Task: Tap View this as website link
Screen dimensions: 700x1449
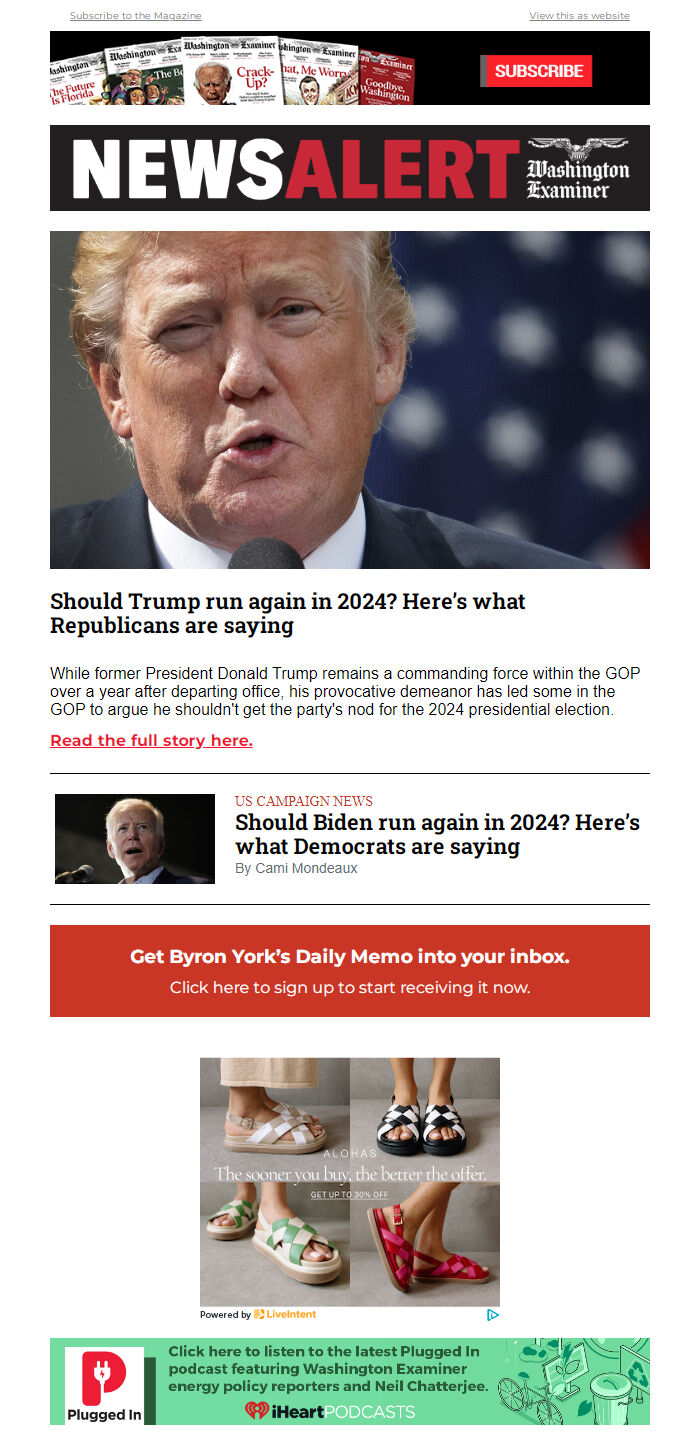Action: (579, 16)
